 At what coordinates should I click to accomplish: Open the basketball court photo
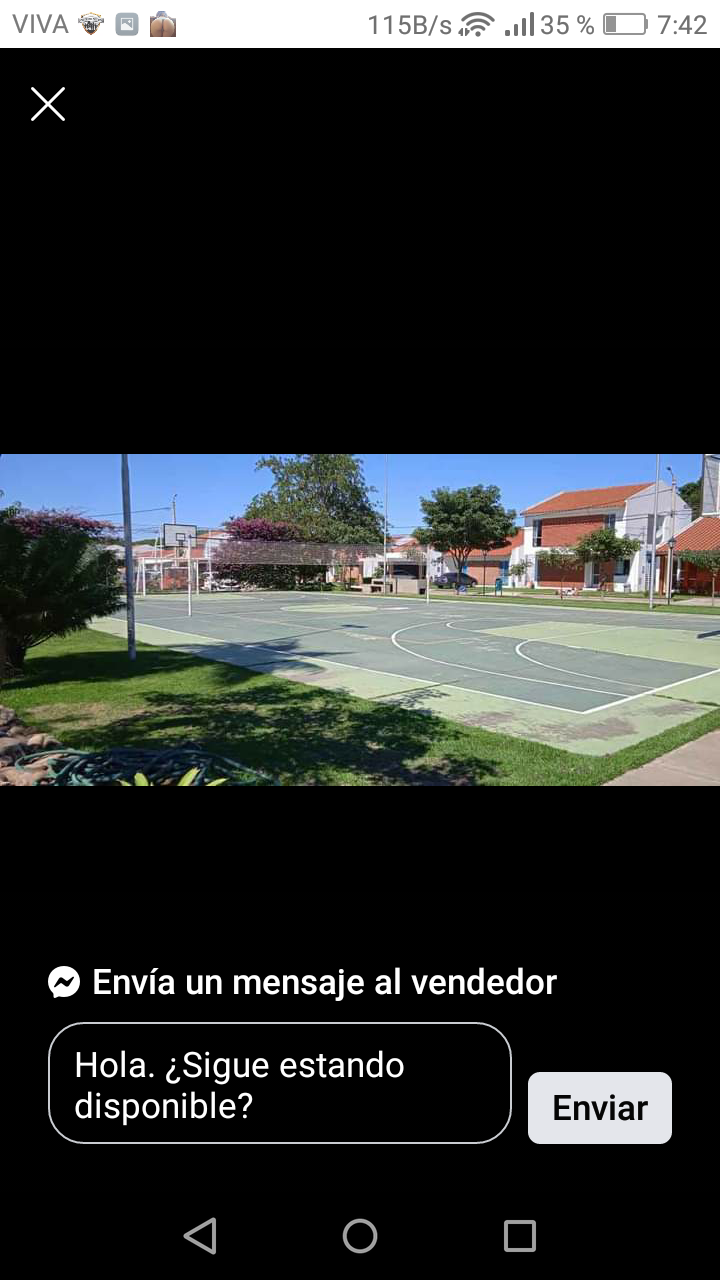[x=360, y=620]
